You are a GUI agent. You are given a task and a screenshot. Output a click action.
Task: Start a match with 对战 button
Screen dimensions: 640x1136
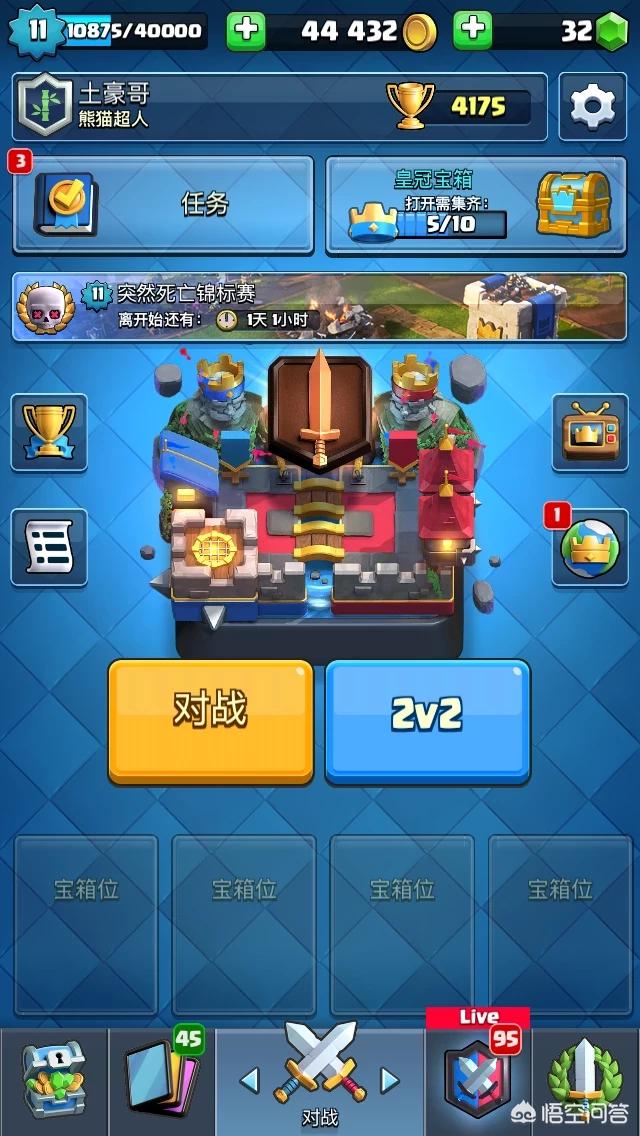[x=211, y=721]
